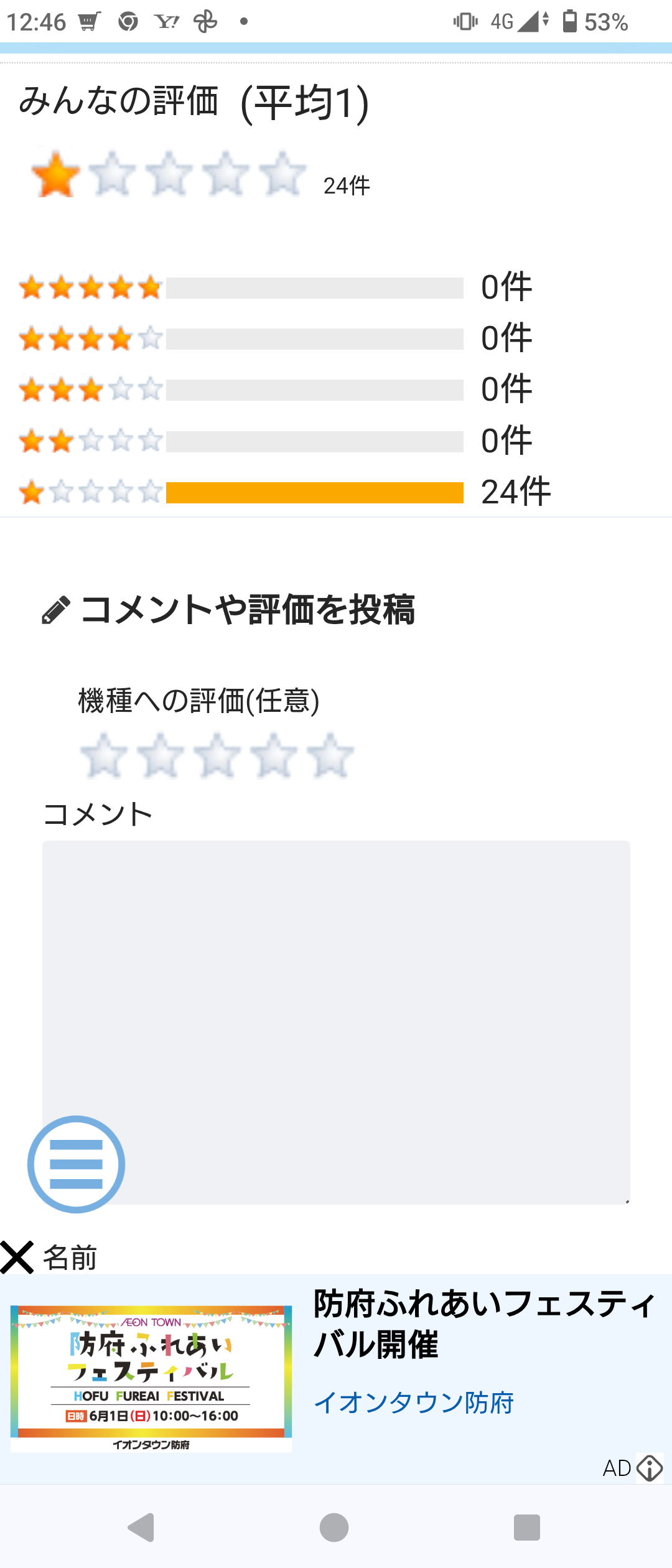Image resolution: width=672 pixels, height=1568 pixels.
Task: Select three stars in the rating input
Action: click(217, 755)
